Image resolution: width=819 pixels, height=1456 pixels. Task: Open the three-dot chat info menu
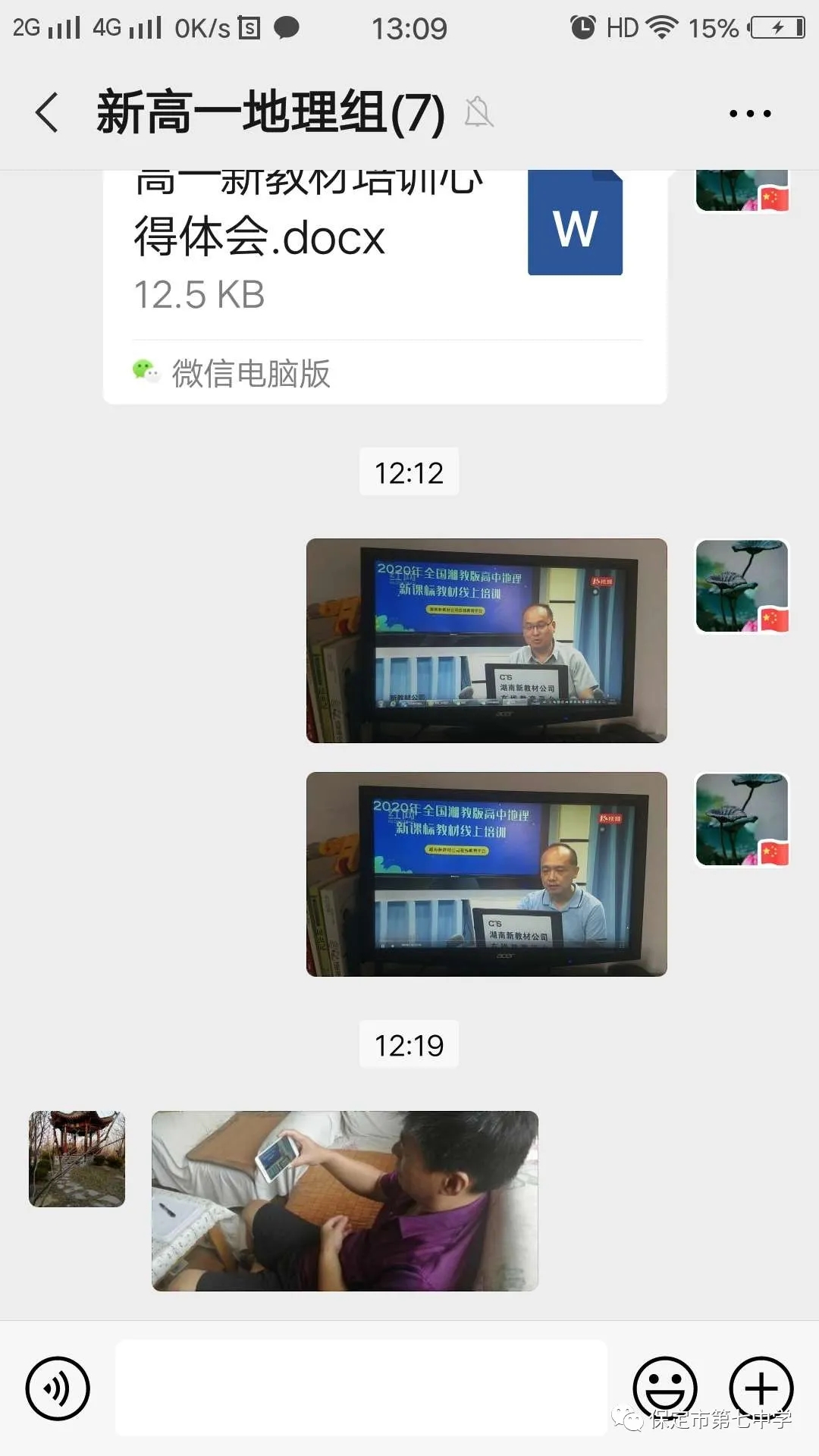pos(749,114)
